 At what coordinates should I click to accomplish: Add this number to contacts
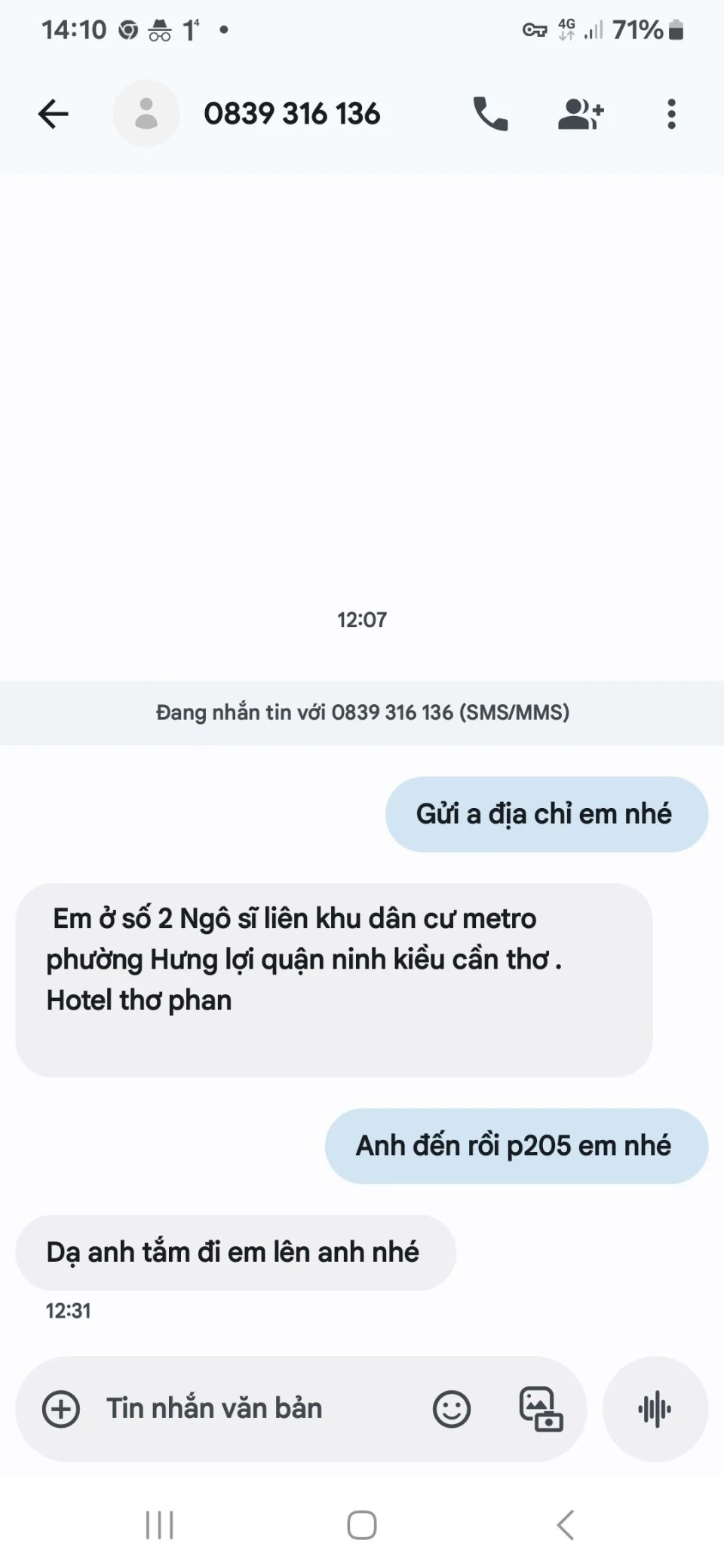point(580,115)
